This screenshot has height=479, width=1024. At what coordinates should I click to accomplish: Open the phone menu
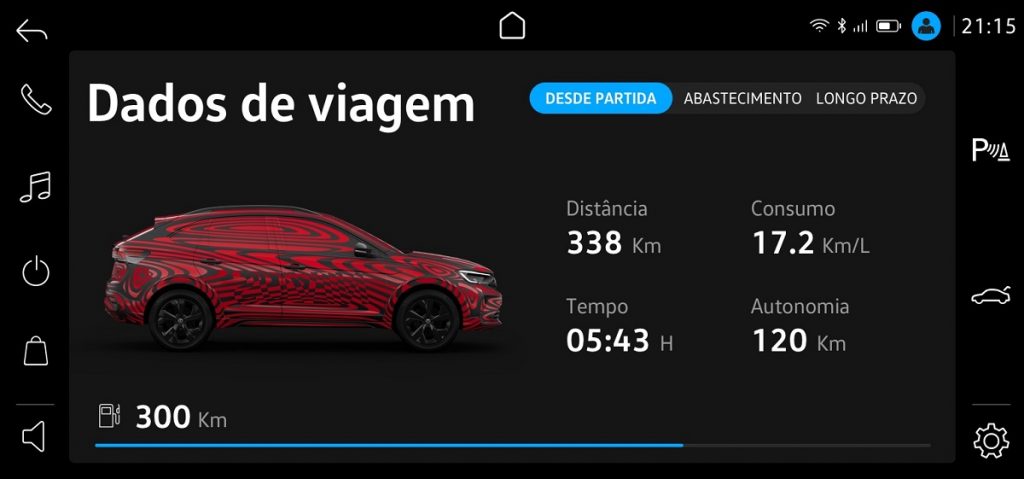[x=36, y=99]
